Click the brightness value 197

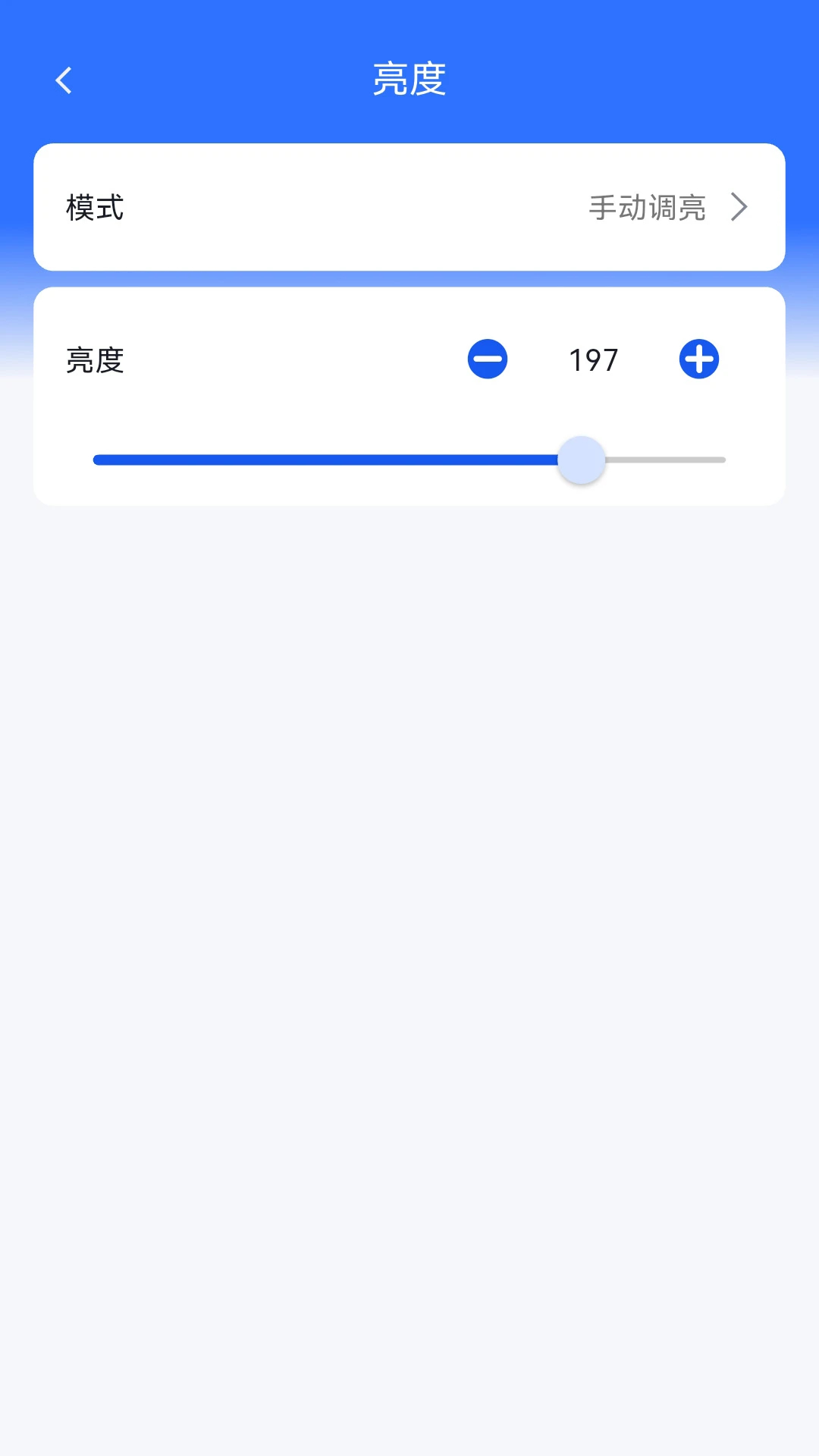593,359
